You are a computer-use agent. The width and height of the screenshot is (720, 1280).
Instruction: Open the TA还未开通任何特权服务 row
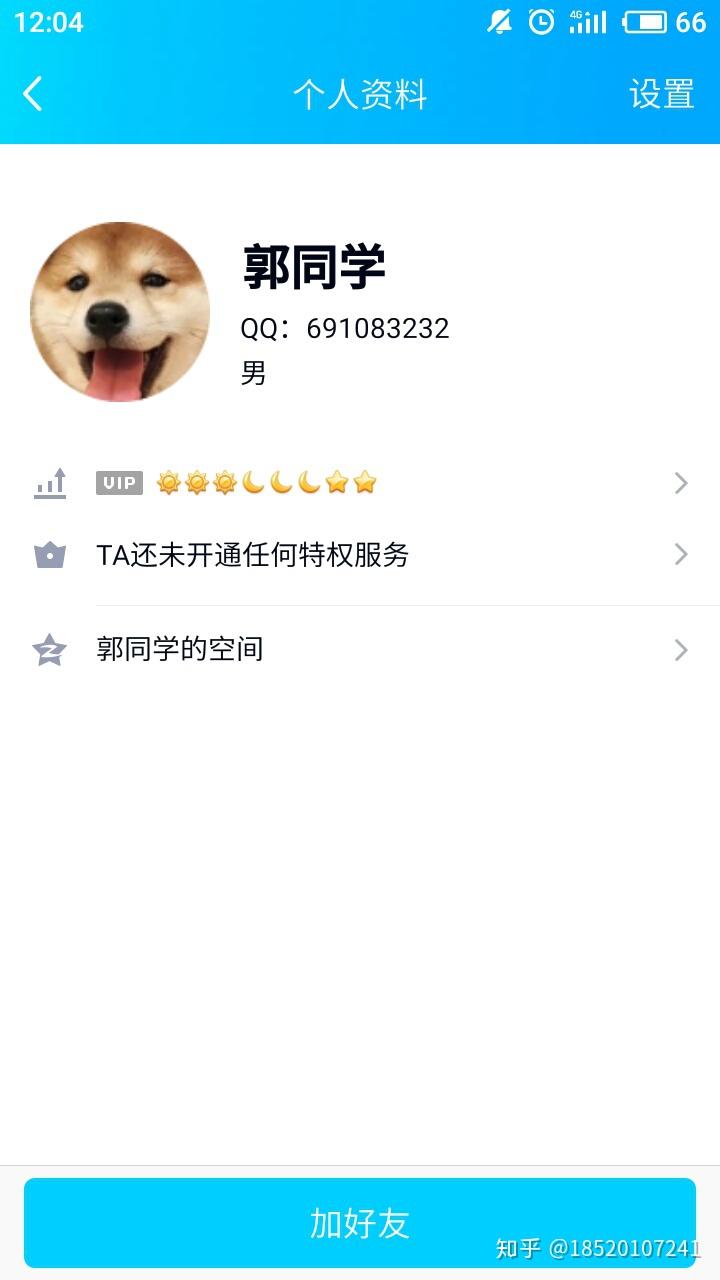[x=360, y=555]
